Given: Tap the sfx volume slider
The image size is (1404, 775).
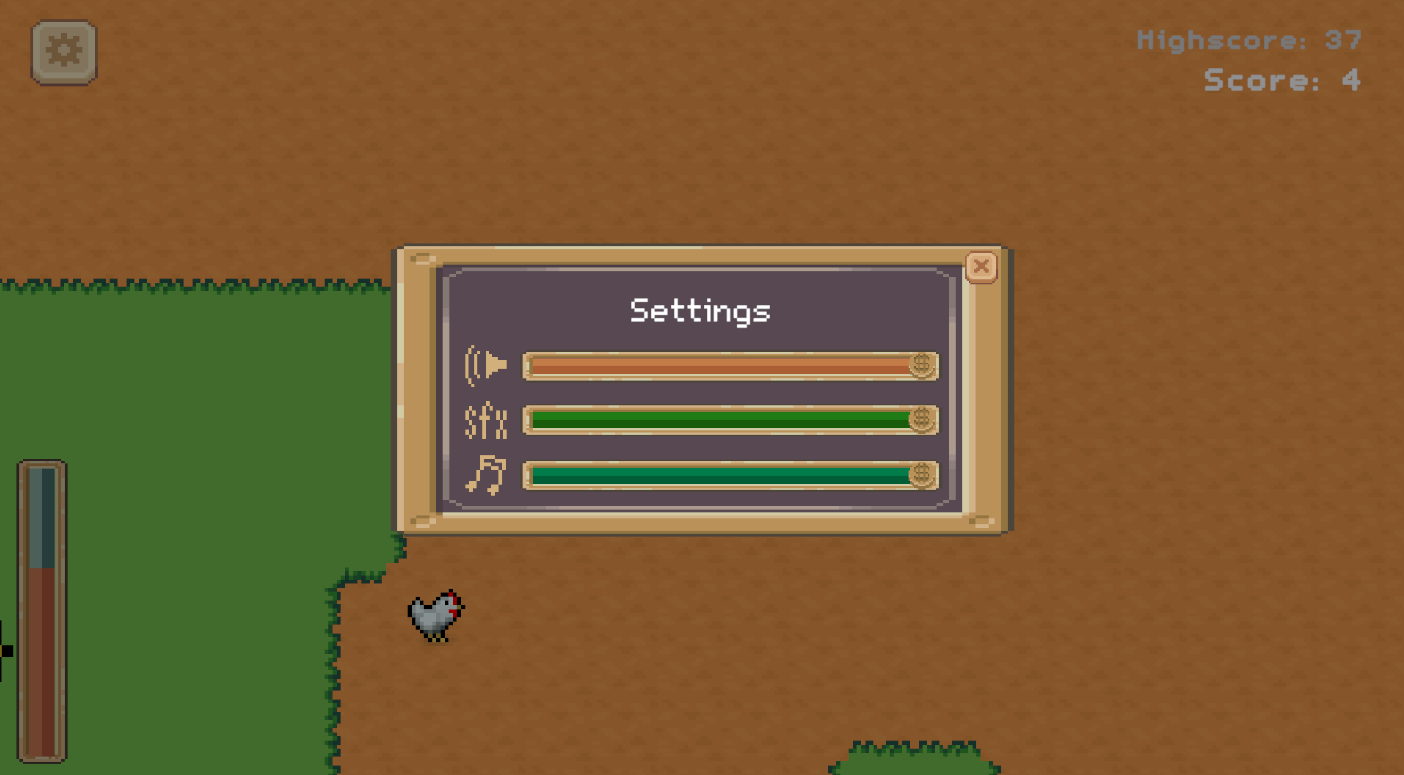Looking at the screenshot, I should [730, 420].
